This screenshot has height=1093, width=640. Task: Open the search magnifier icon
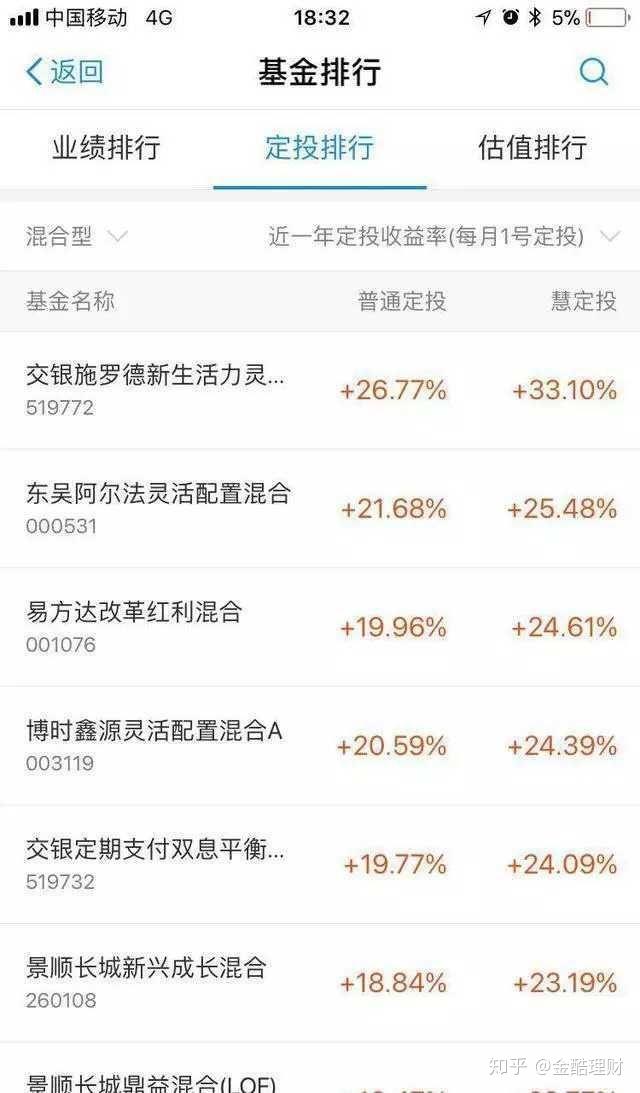[593, 72]
